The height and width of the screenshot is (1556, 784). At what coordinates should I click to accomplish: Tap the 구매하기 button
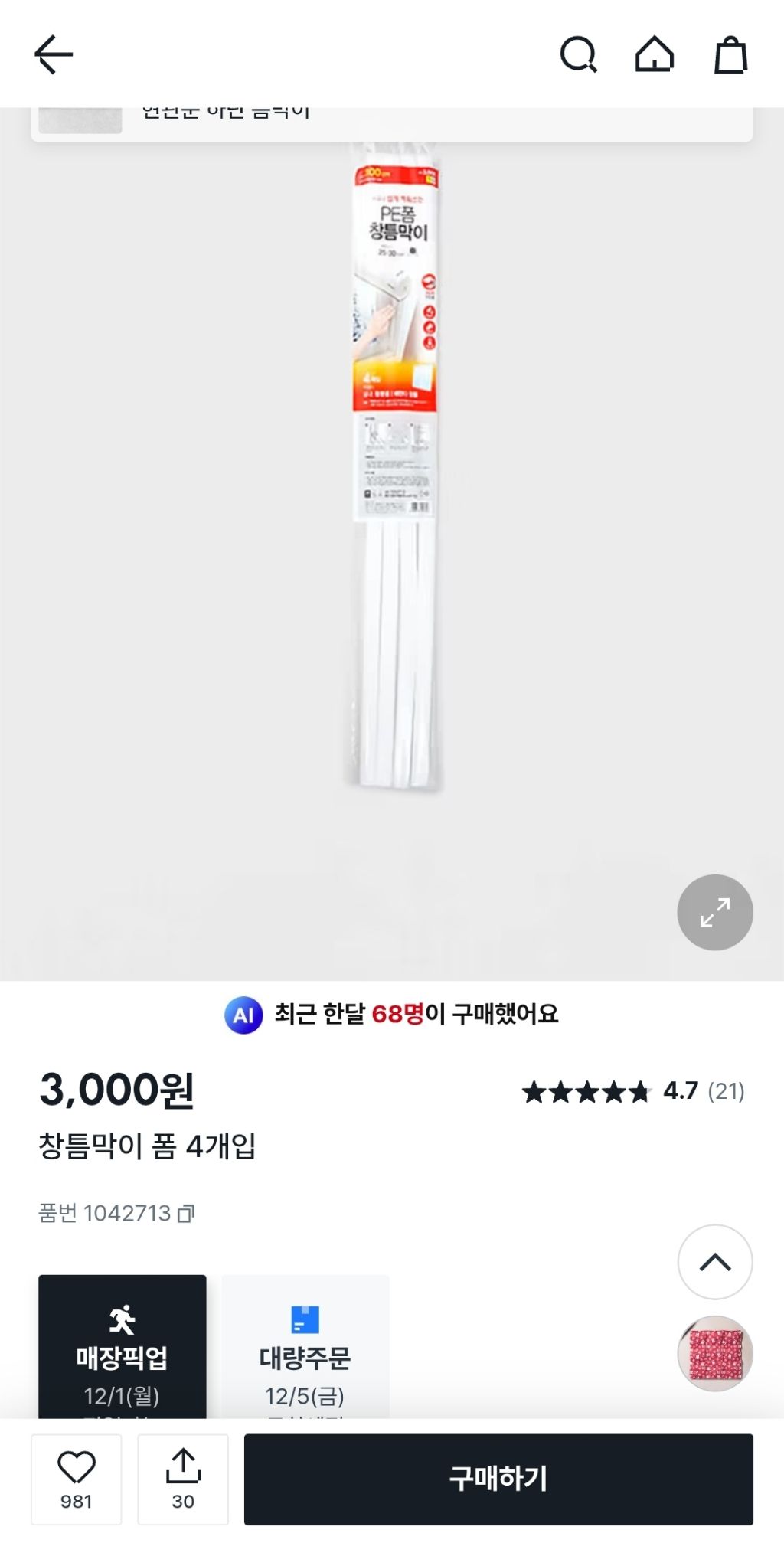click(498, 1479)
